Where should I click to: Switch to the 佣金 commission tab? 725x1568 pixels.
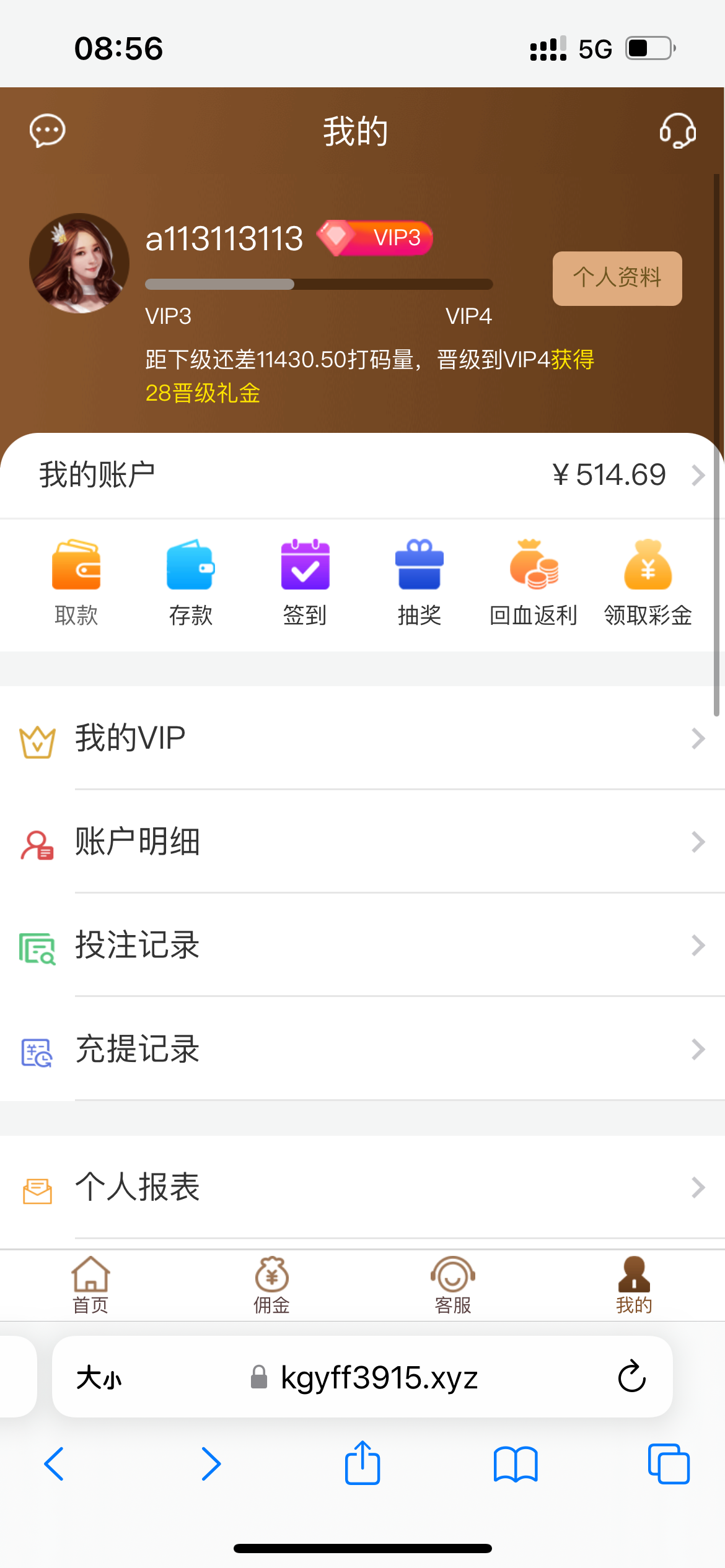pyautogui.click(x=271, y=1285)
